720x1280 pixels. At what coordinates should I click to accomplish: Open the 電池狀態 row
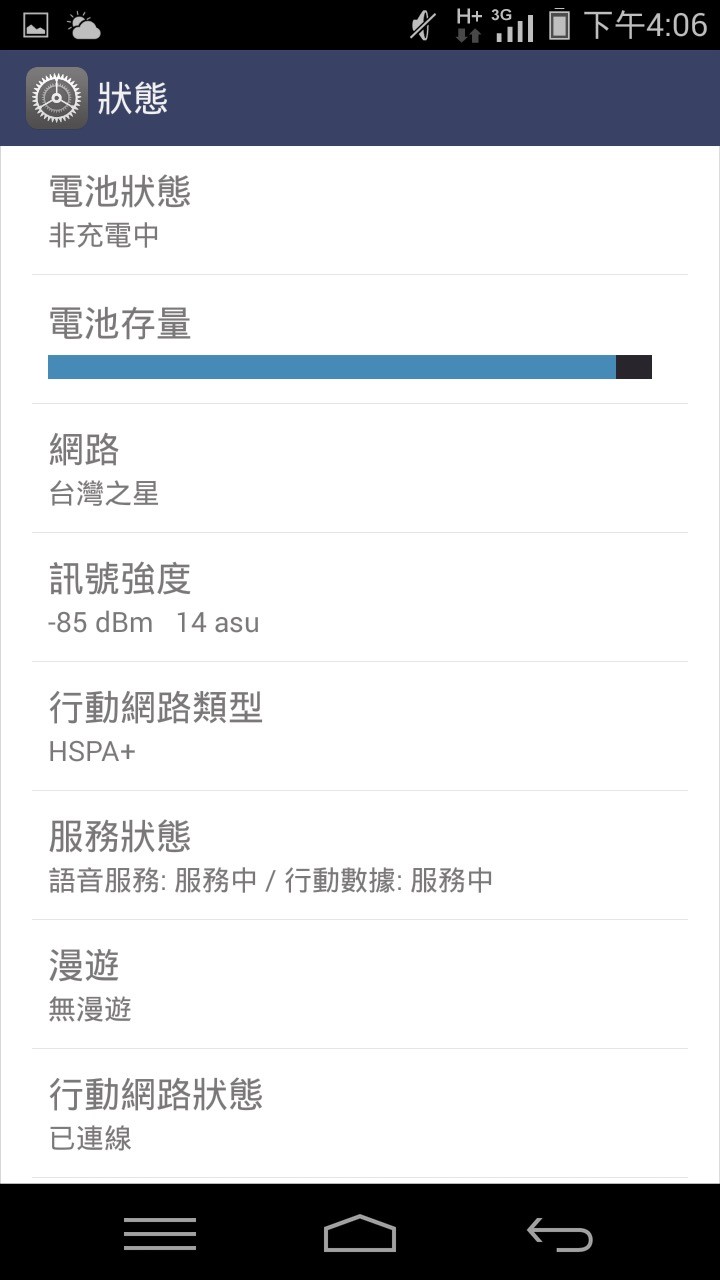pyautogui.click(x=360, y=210)
